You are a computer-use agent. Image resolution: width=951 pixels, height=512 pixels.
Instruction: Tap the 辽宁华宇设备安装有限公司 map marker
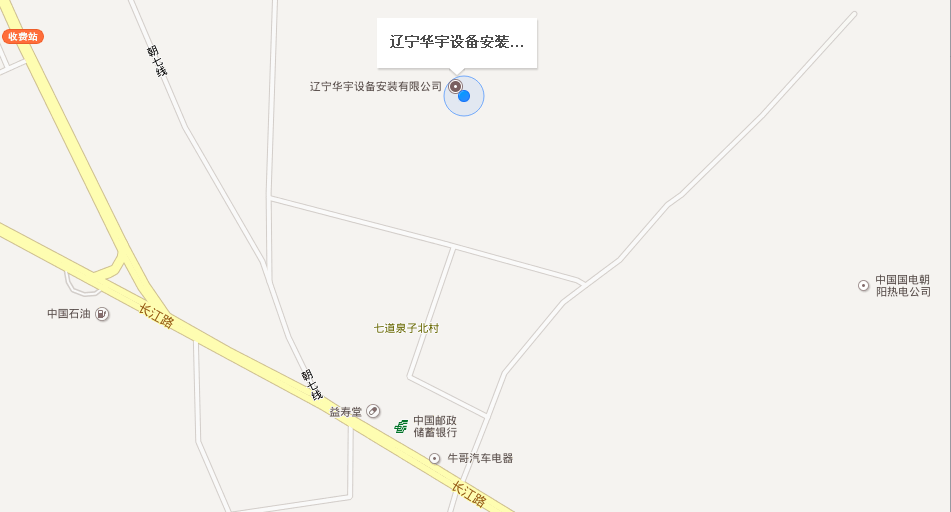pos(455,87)
